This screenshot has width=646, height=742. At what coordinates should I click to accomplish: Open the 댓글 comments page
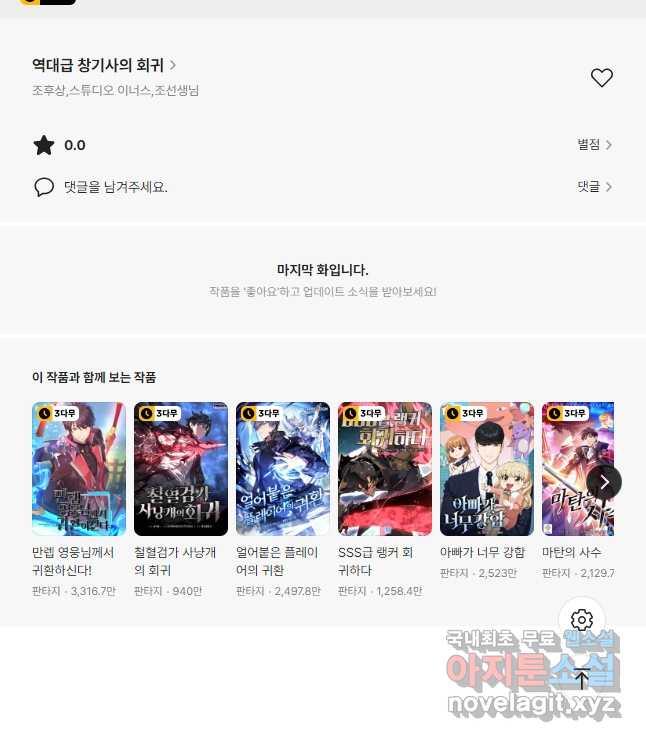click(594, 187)
